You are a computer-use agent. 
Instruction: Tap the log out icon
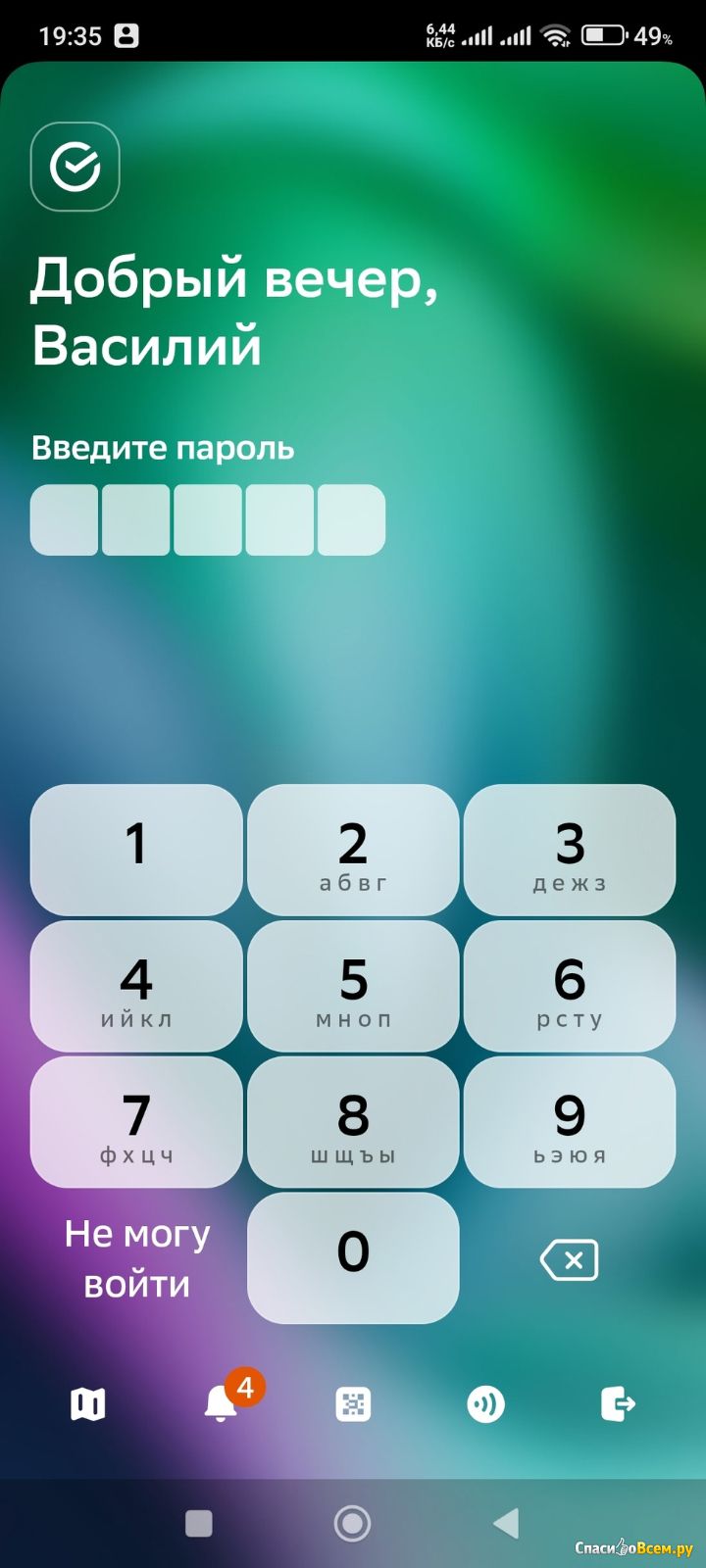(618, 1403)
